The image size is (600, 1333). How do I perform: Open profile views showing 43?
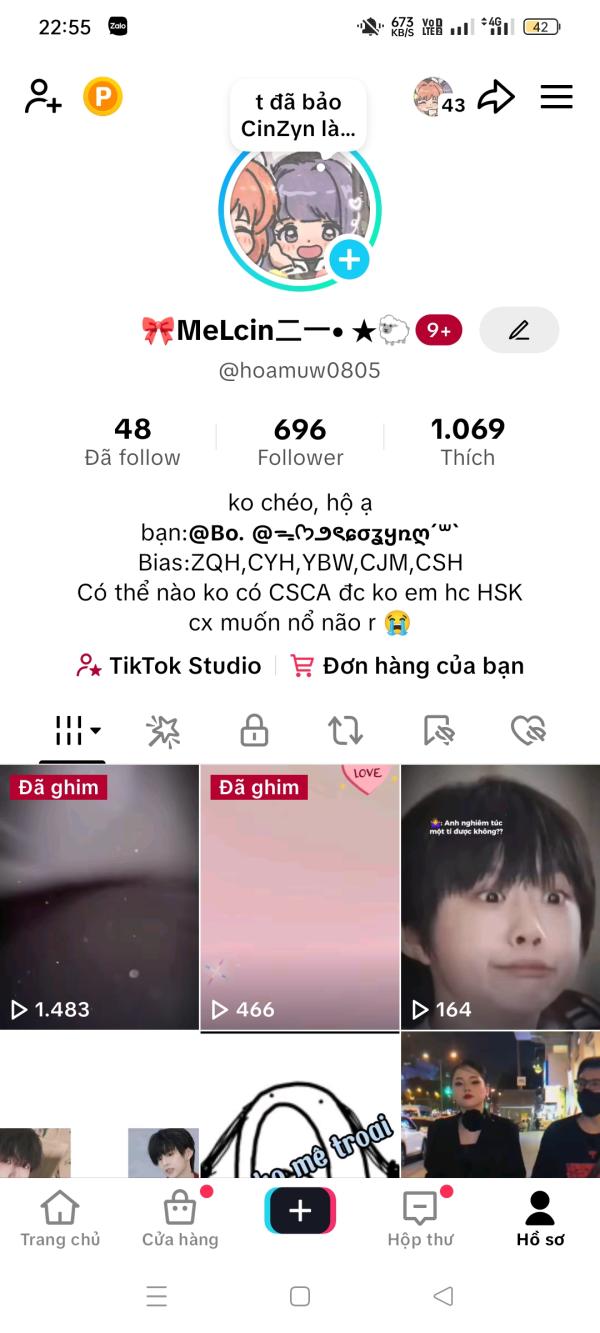pos(440,97)
